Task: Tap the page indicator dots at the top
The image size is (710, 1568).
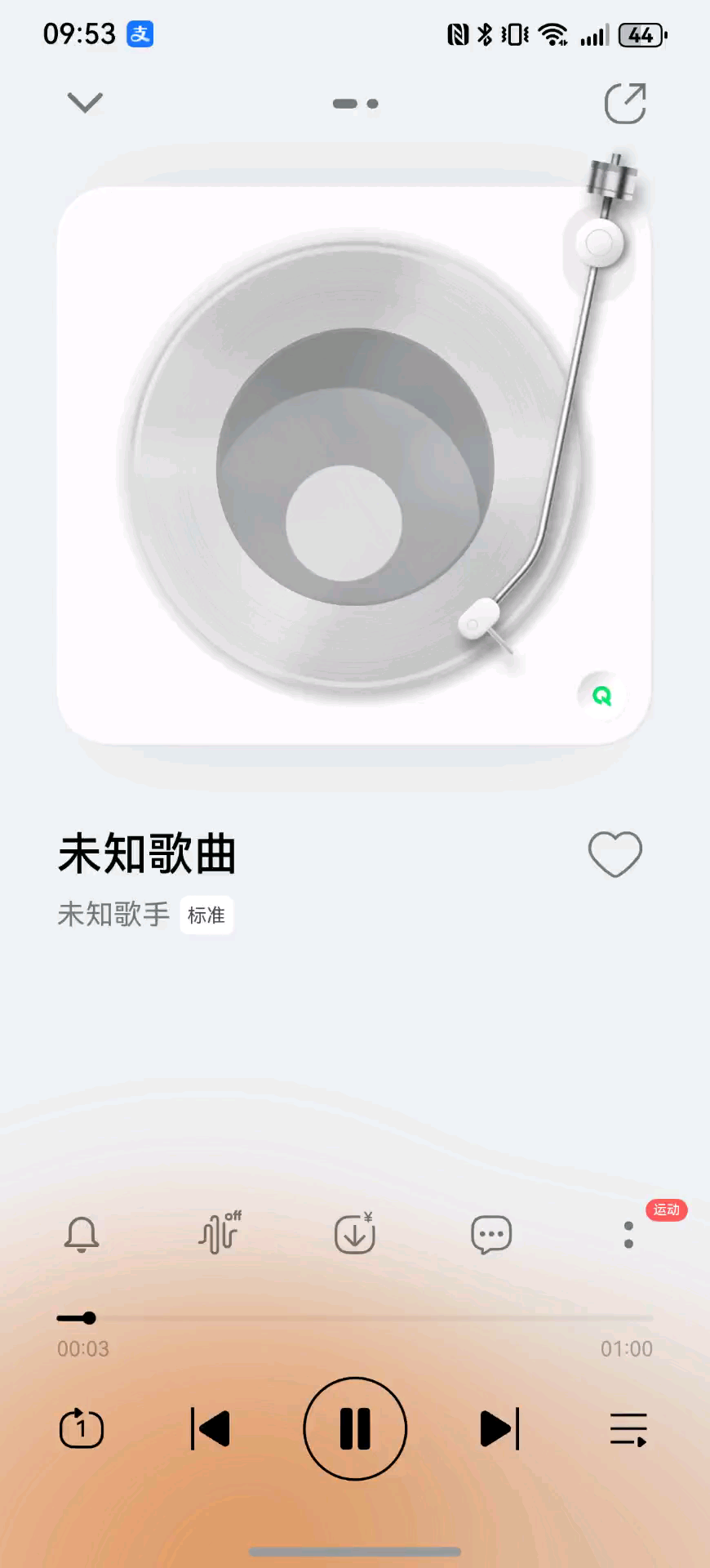Action: pos(355,104)
